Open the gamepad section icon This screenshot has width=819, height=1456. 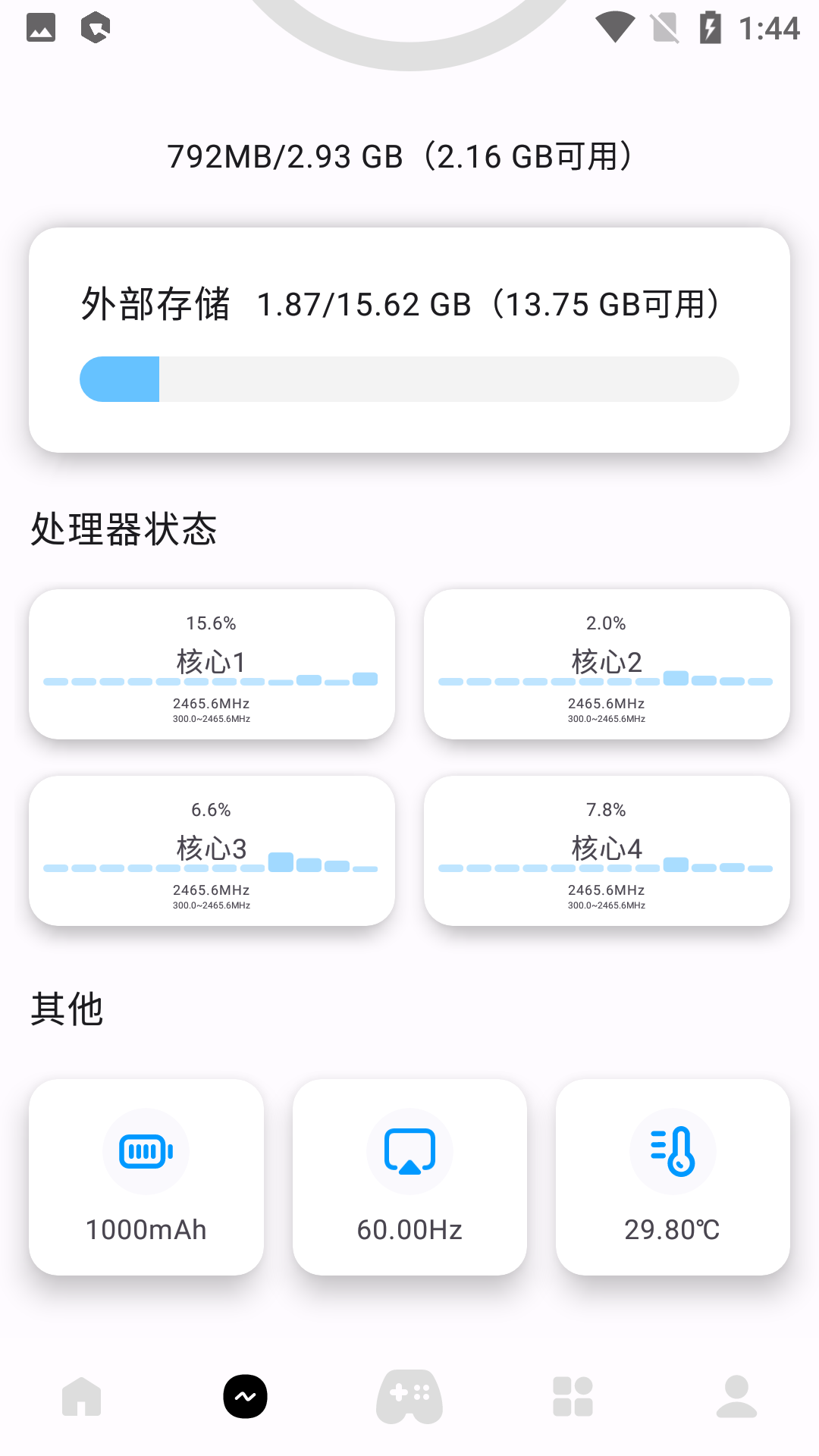[409, 1398]
